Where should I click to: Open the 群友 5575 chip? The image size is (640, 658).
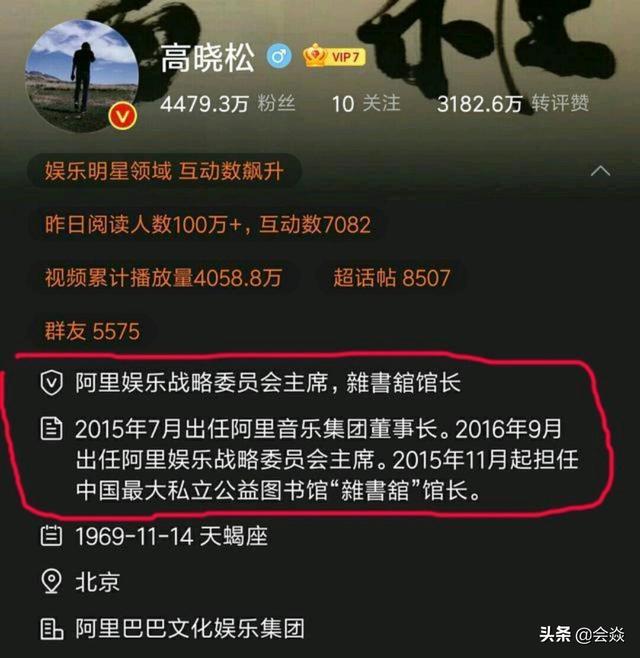tap(92, 330)
